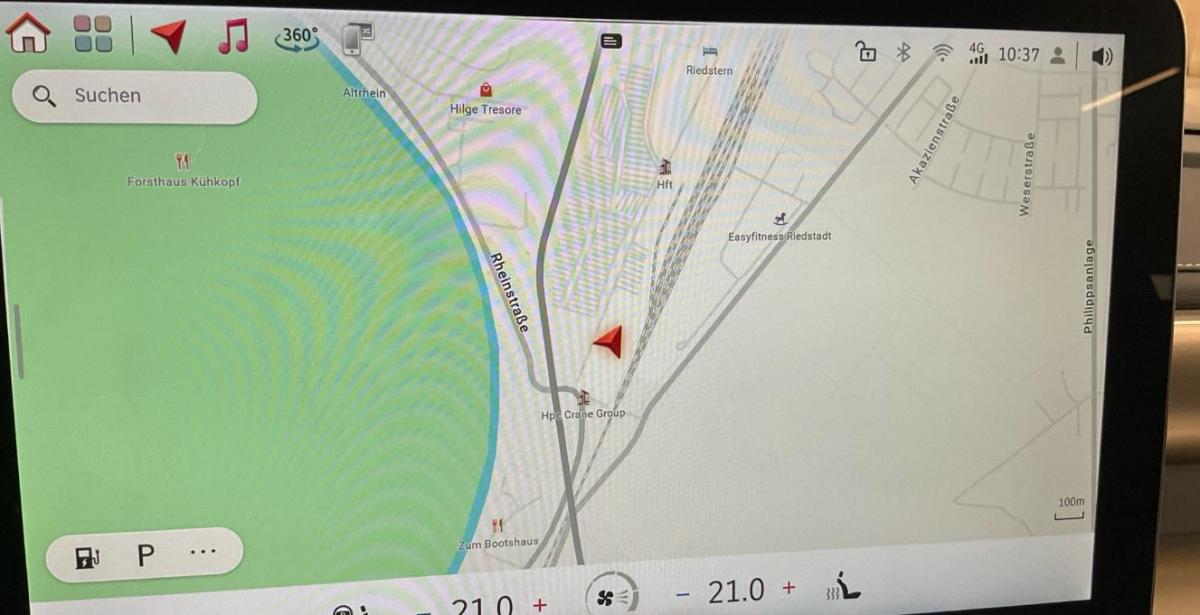Raise the right-side temperature
This screenshot has height=615, width=1200.
(x=789, y=588)
